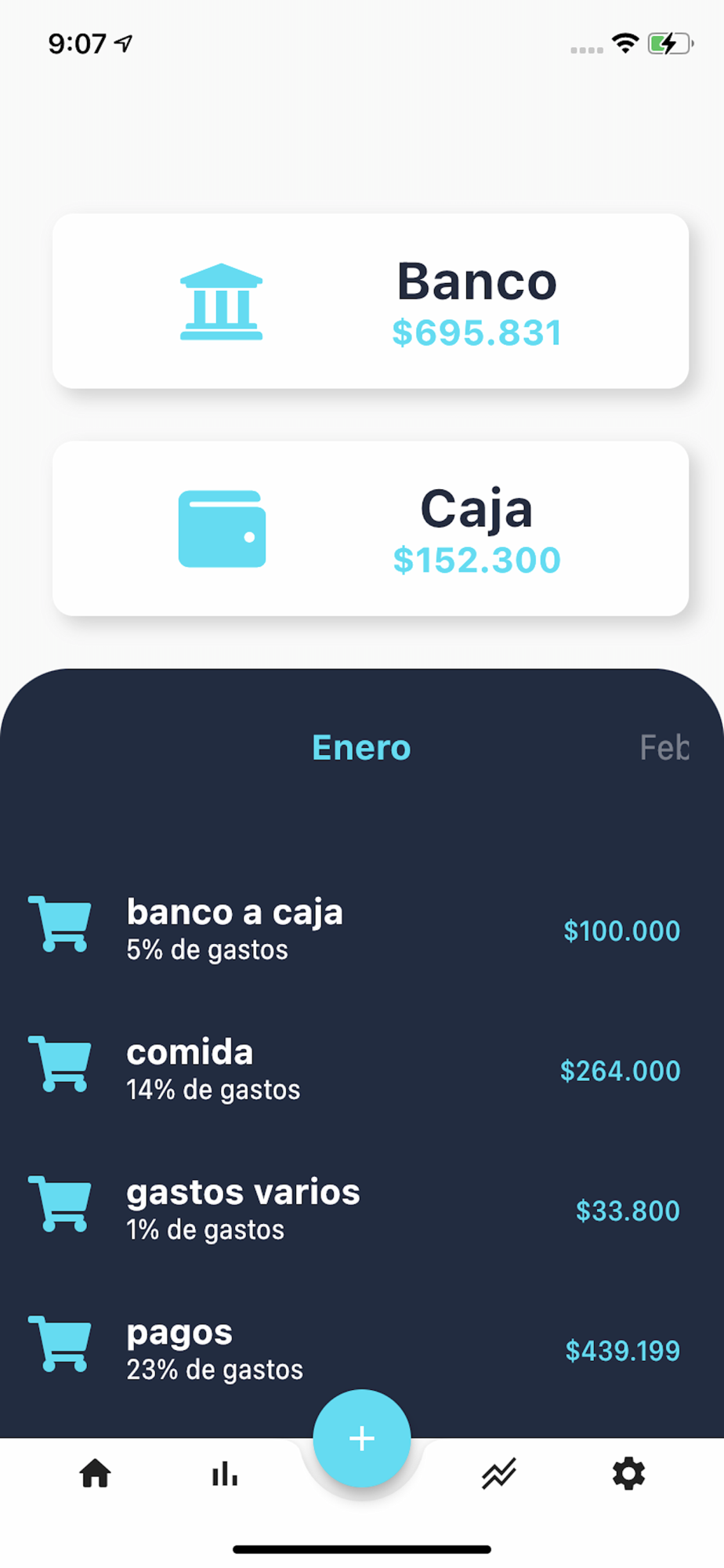Go to the home tab
Screen dimensions: 724x1568
[x=96, y=1474]
